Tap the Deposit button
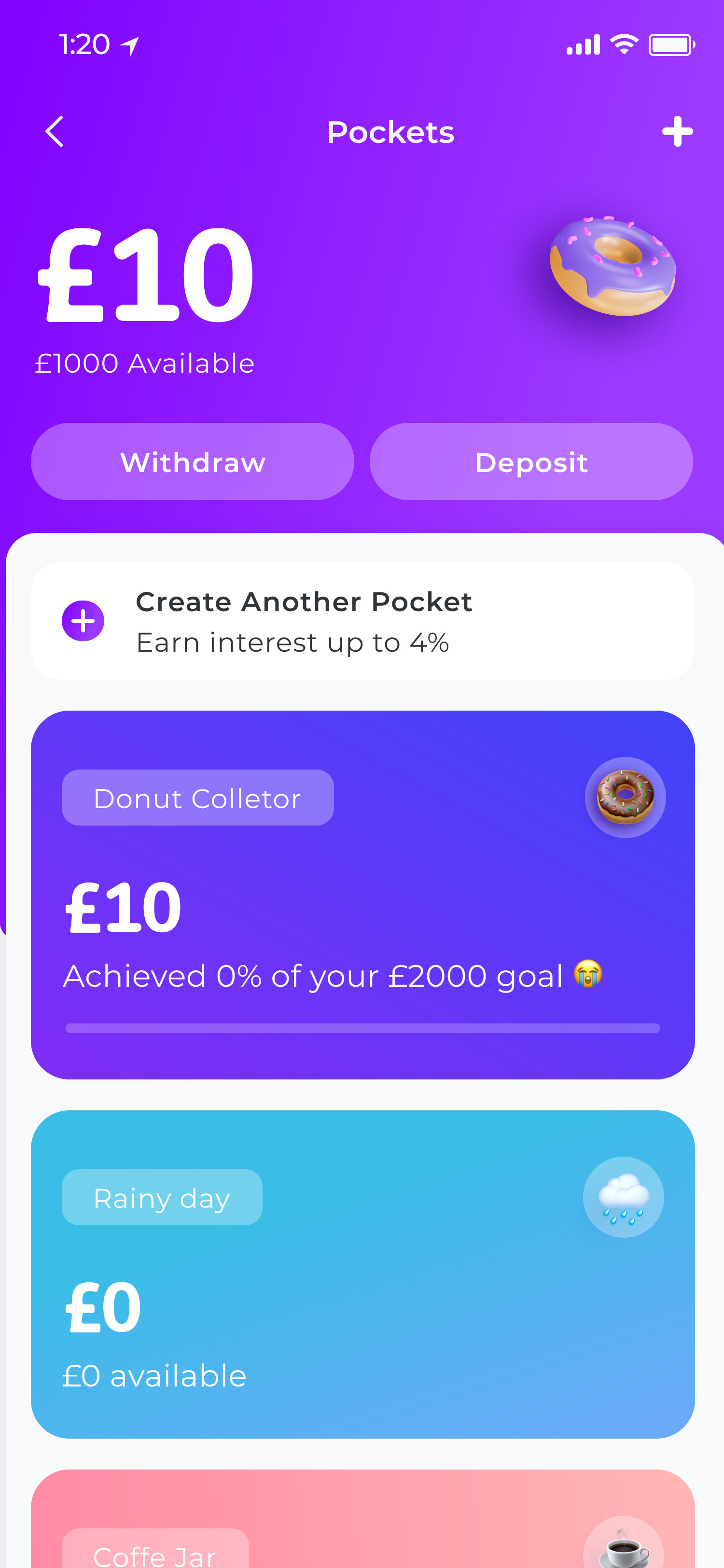Image resolution: width=724 pixels, height=1568 pixels. [x=531, y=462]
